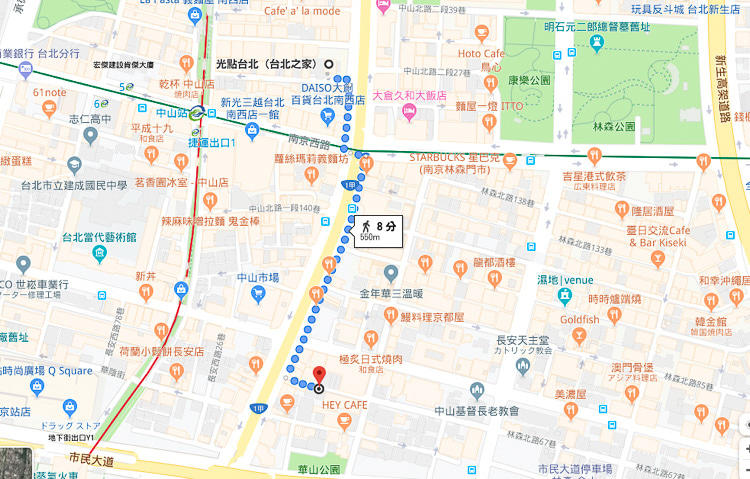This screenshot has height=479, width=750.
Task: Select the 濕地 venue marker
Action: 564,295
